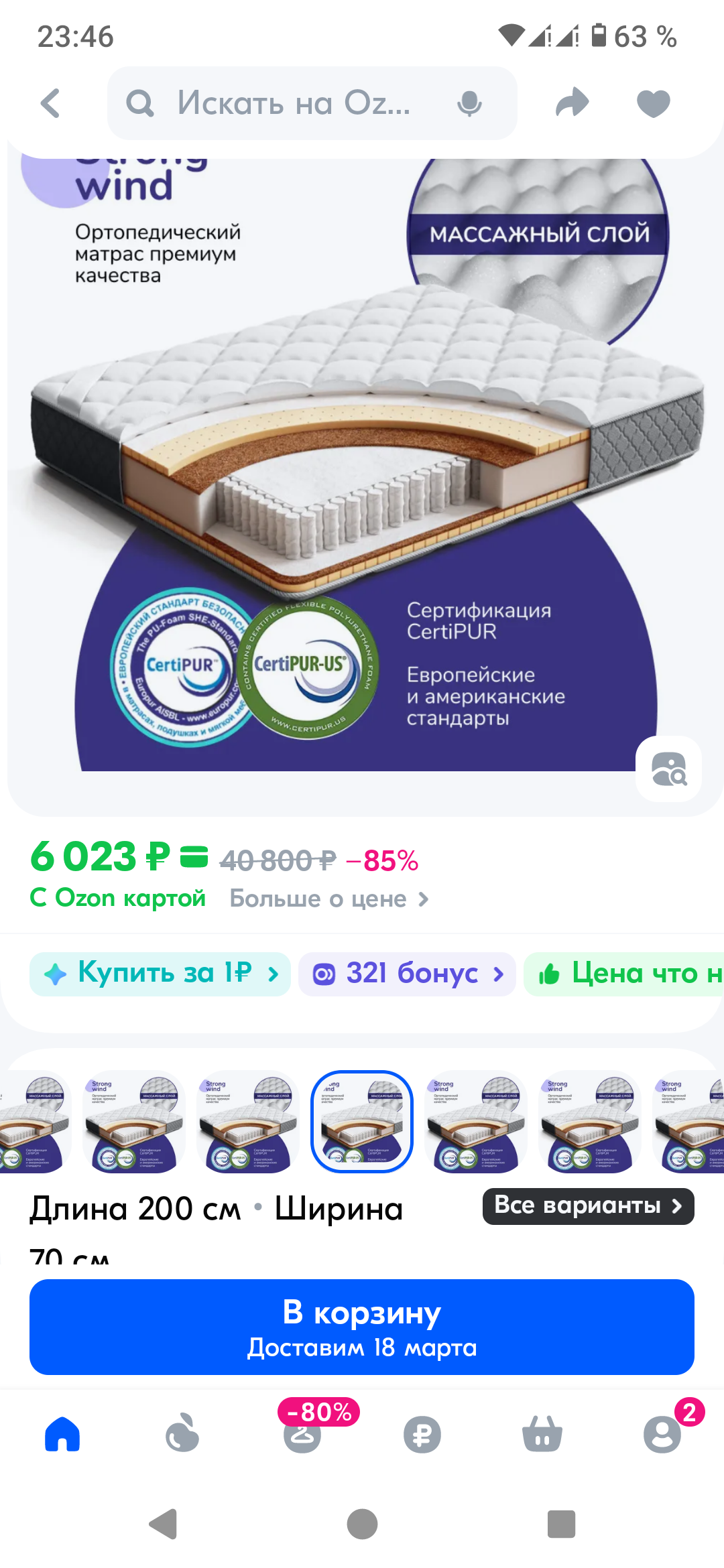Open the shopping basket tab
Image resolution: width=724 pixels, height=1568 pixels.
tap(542, 1435)
